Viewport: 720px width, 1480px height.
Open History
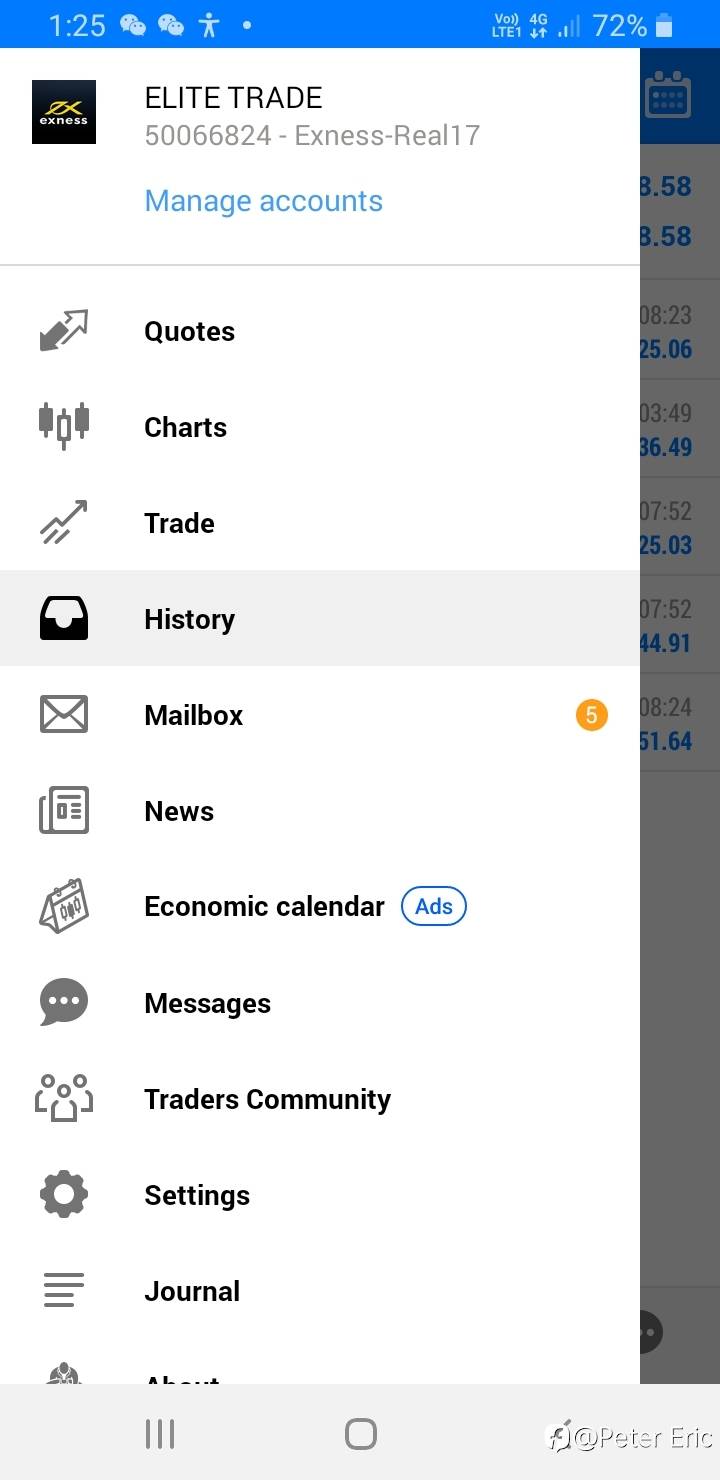[x=320, y=619]
